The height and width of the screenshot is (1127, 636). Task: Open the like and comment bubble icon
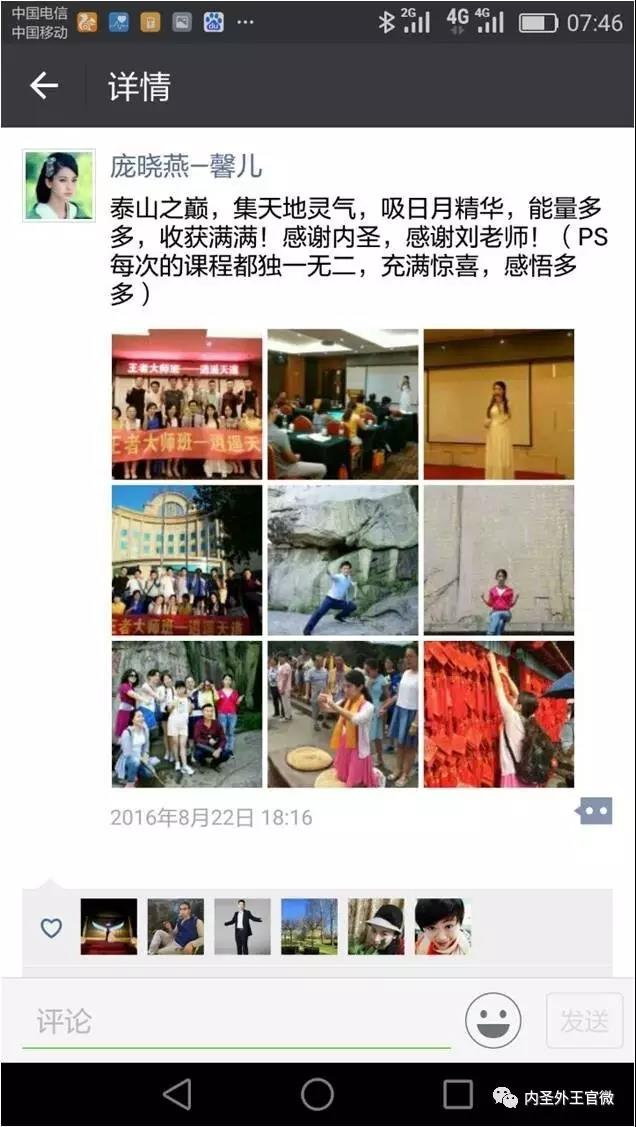coord(594,811)
